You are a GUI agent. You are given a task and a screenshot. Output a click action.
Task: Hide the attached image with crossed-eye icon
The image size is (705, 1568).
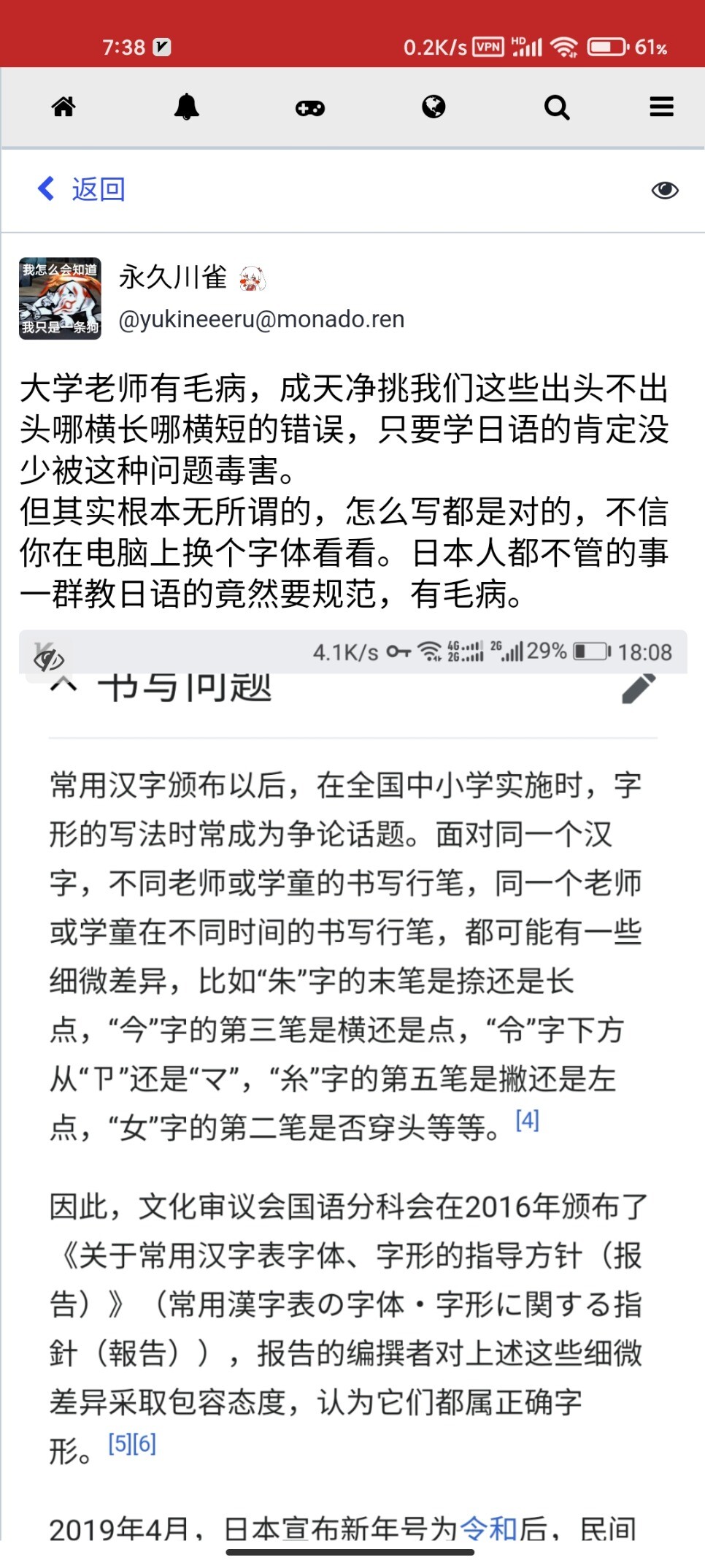click(49, 660)
